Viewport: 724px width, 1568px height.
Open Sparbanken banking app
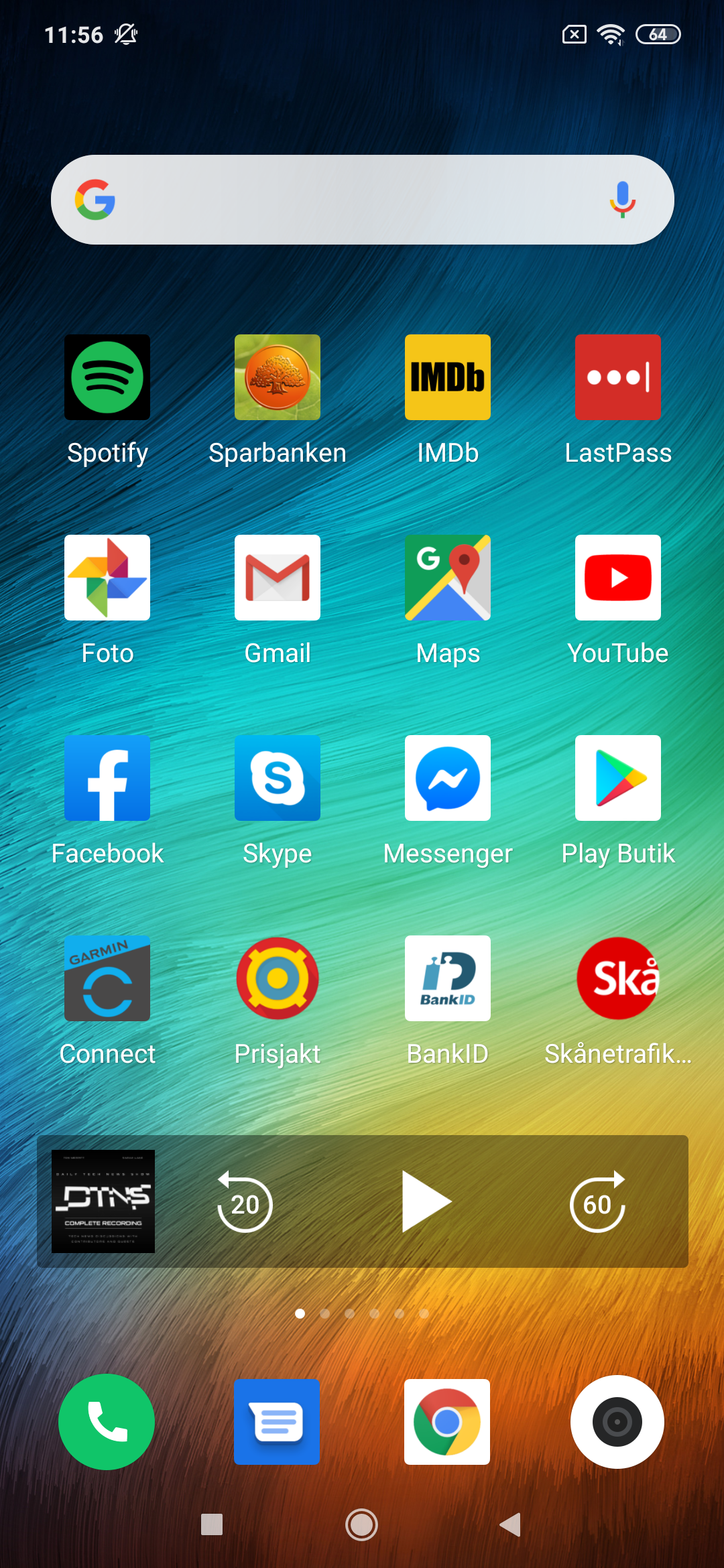(x=278, y=377)
